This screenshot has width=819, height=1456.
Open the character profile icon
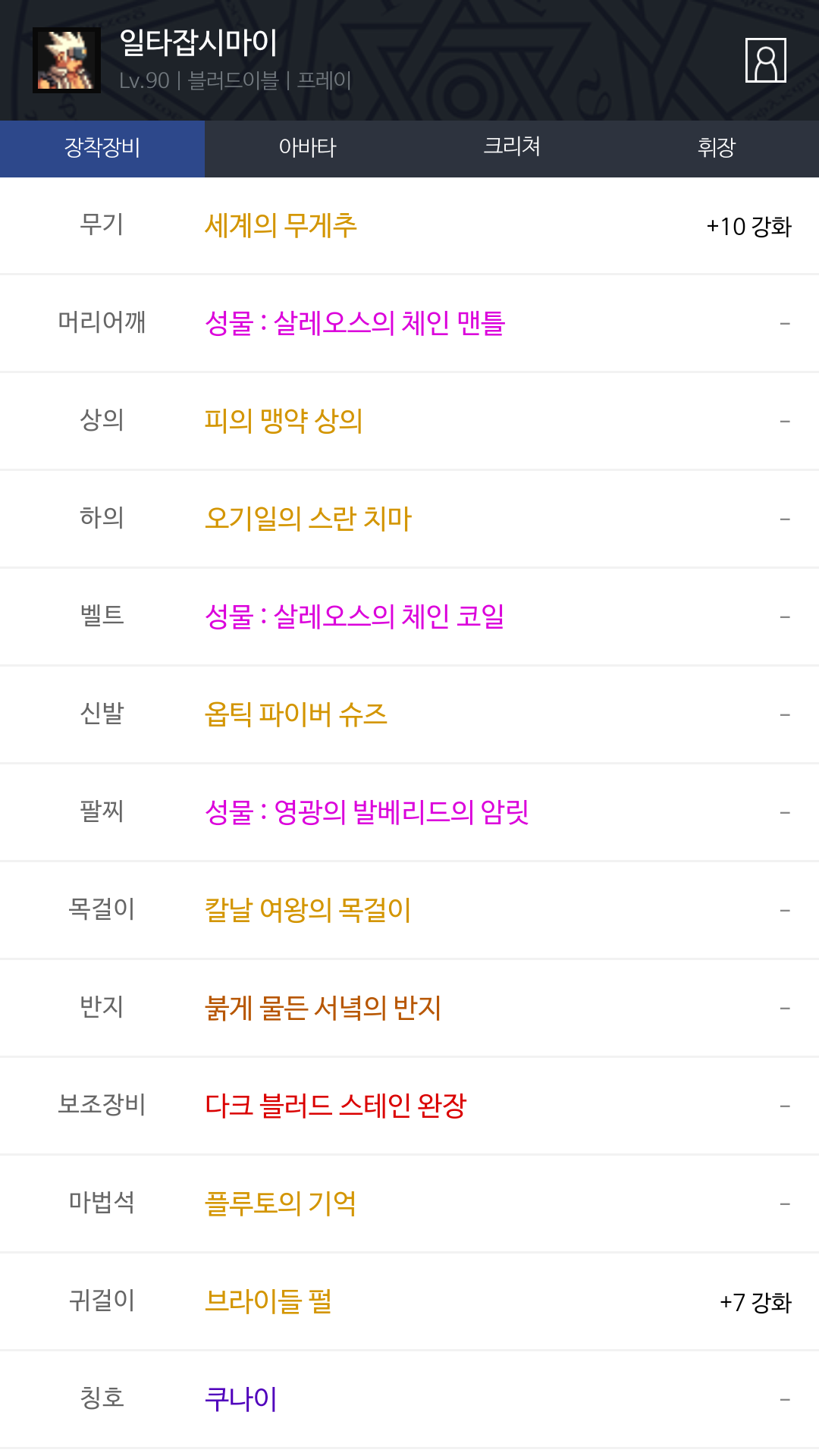click(x=765, y=60)
